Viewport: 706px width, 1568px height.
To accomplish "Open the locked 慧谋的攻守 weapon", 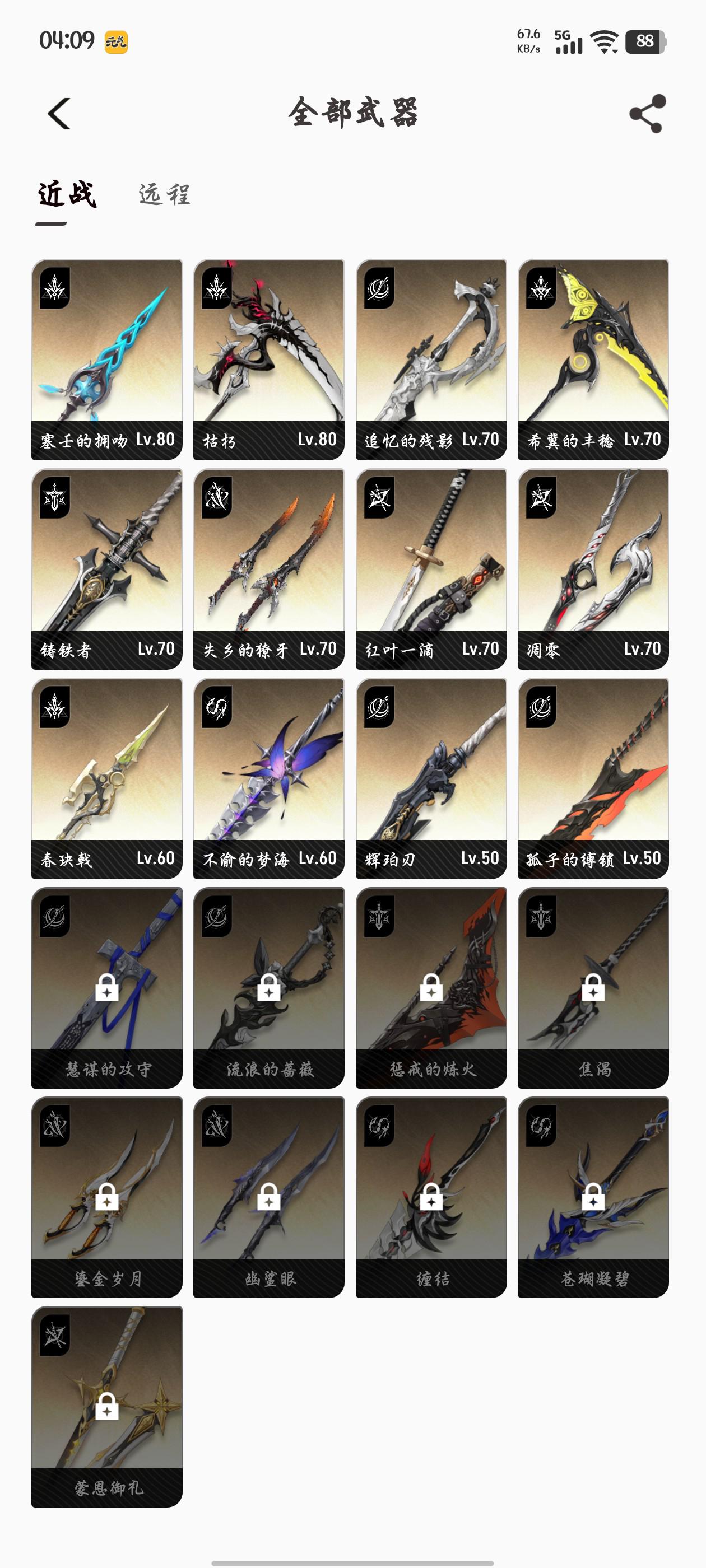I will tap(106, 987).
